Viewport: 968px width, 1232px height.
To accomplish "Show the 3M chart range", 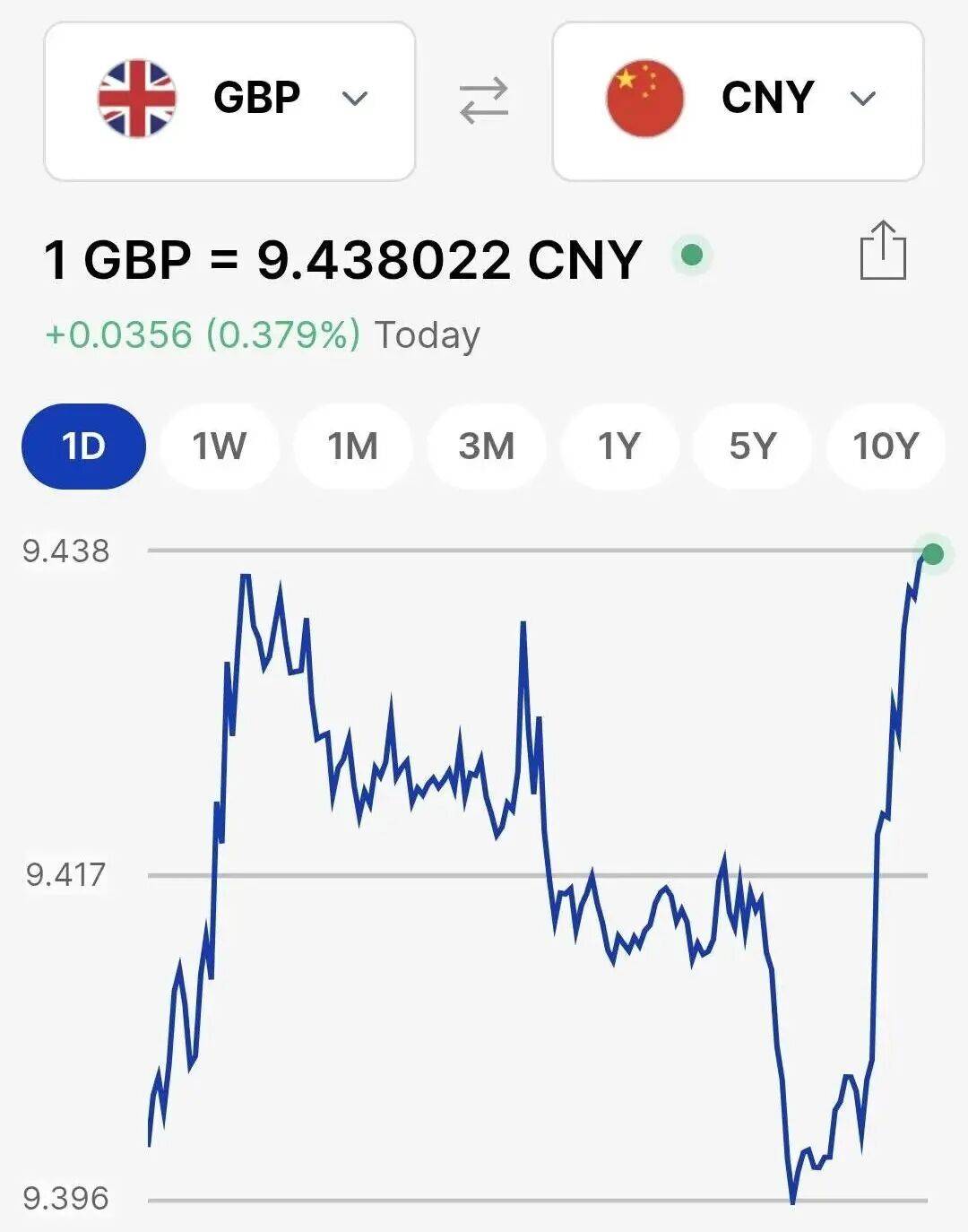I will (486, 446).
